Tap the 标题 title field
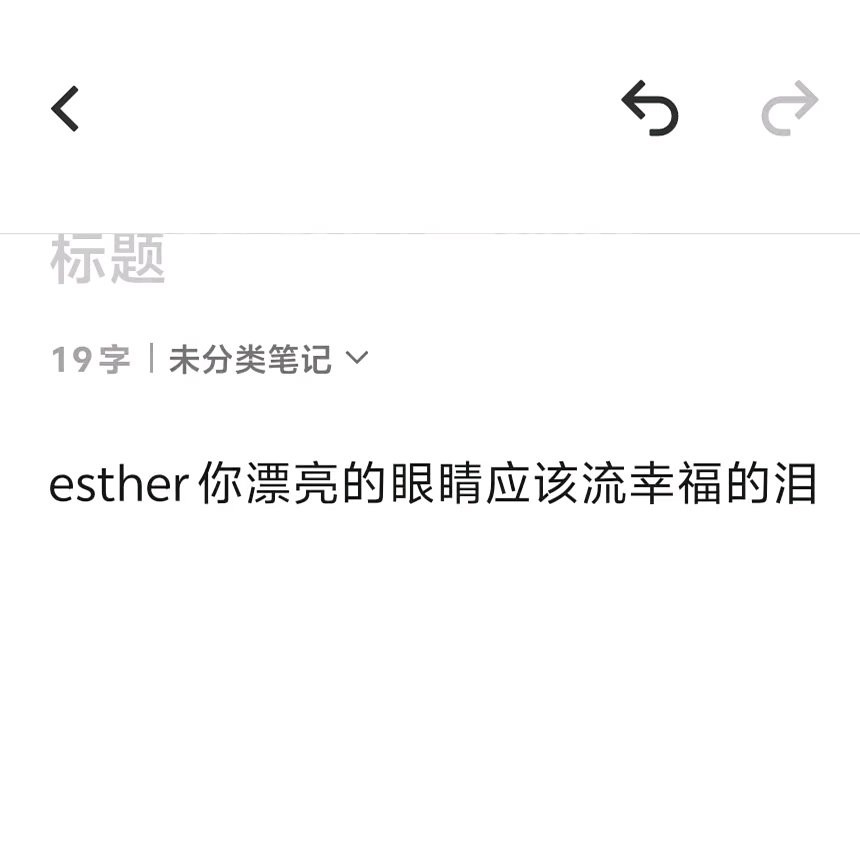Viewport: 860px width, 860px height. click(108, 260)
